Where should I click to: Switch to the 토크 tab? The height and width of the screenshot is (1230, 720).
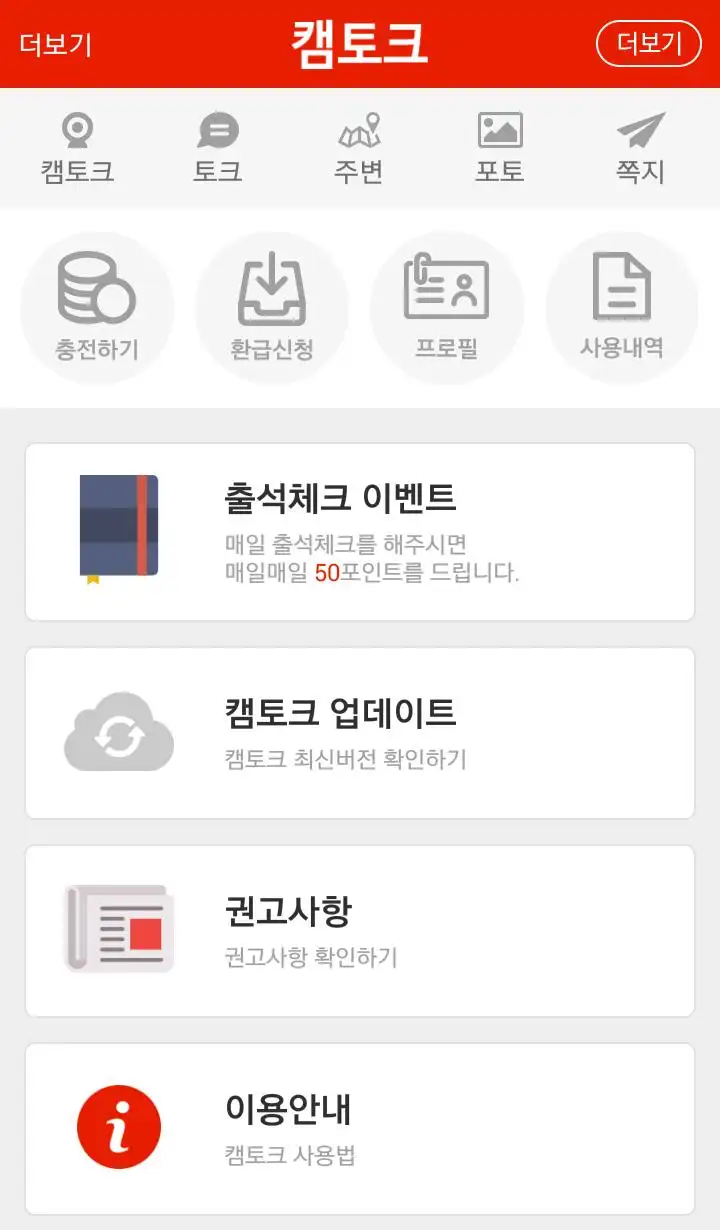[218, 148]
